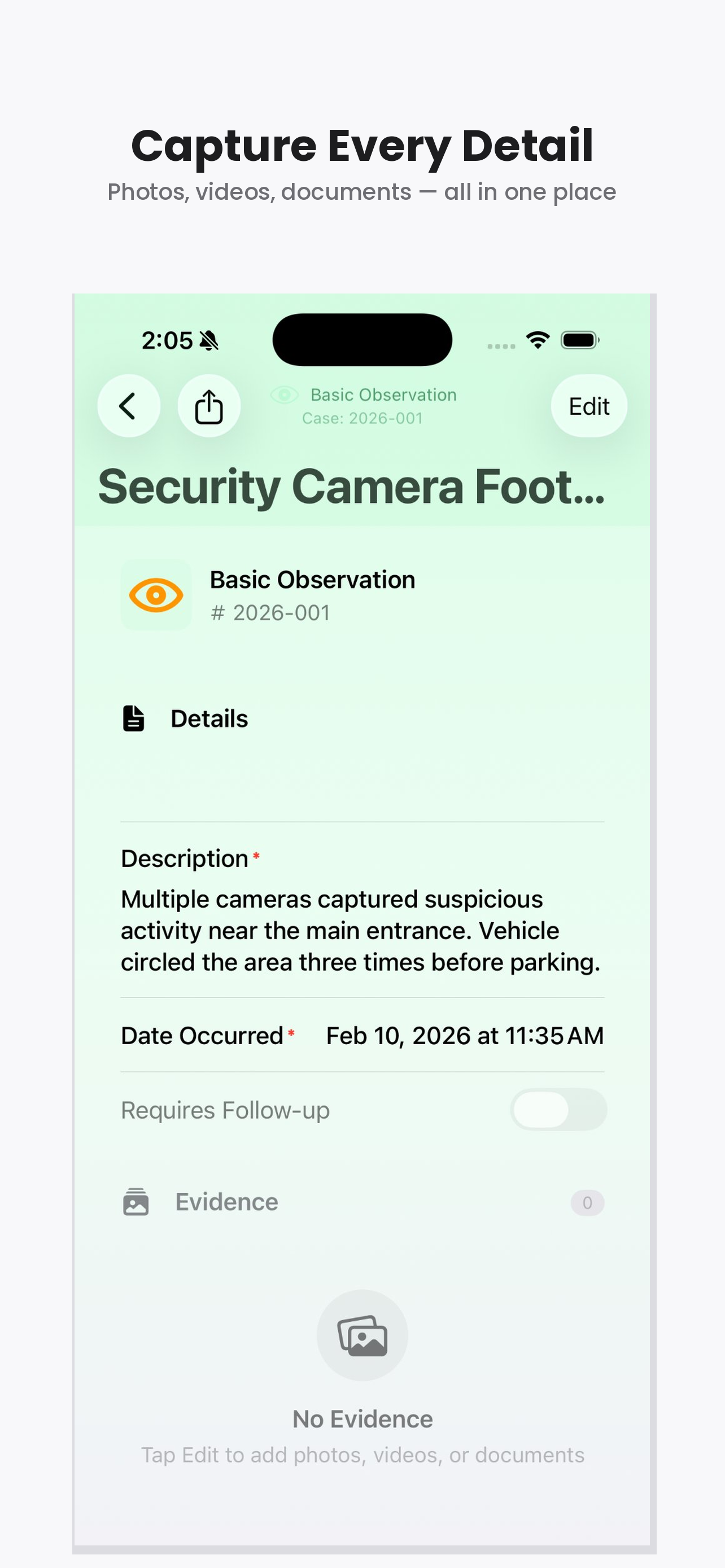The width and height of the screenshot is (725, 1568).
Task: Tap the Details document icon
Action: point(133,719)
